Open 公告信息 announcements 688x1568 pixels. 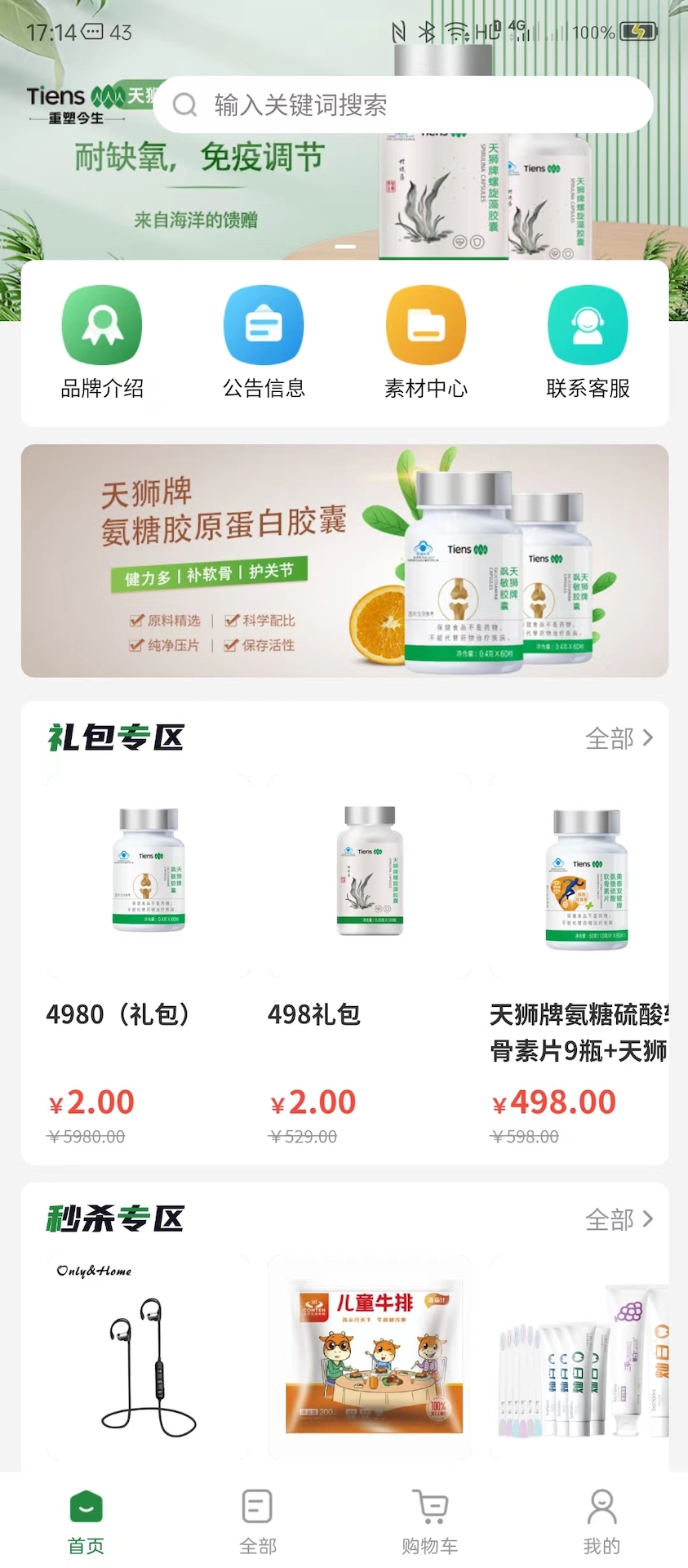pos(264,341)
